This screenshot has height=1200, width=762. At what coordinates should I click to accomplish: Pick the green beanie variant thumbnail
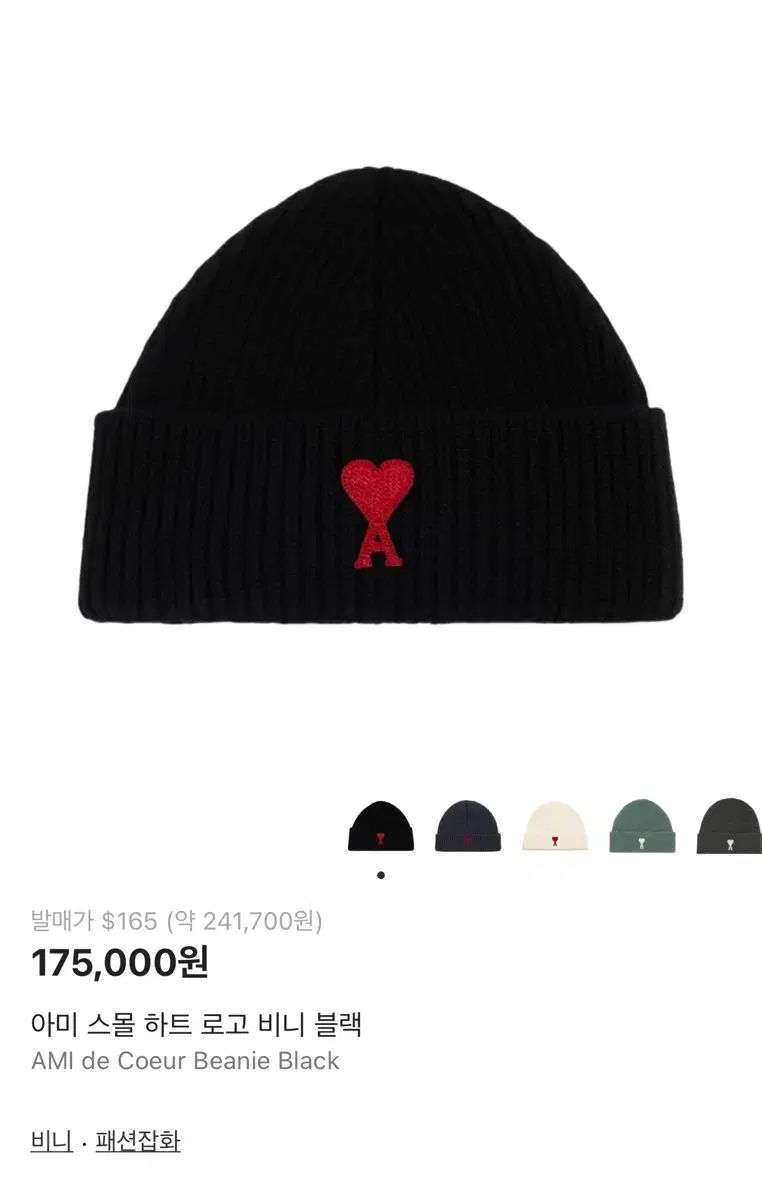click(x=642, y=826)
